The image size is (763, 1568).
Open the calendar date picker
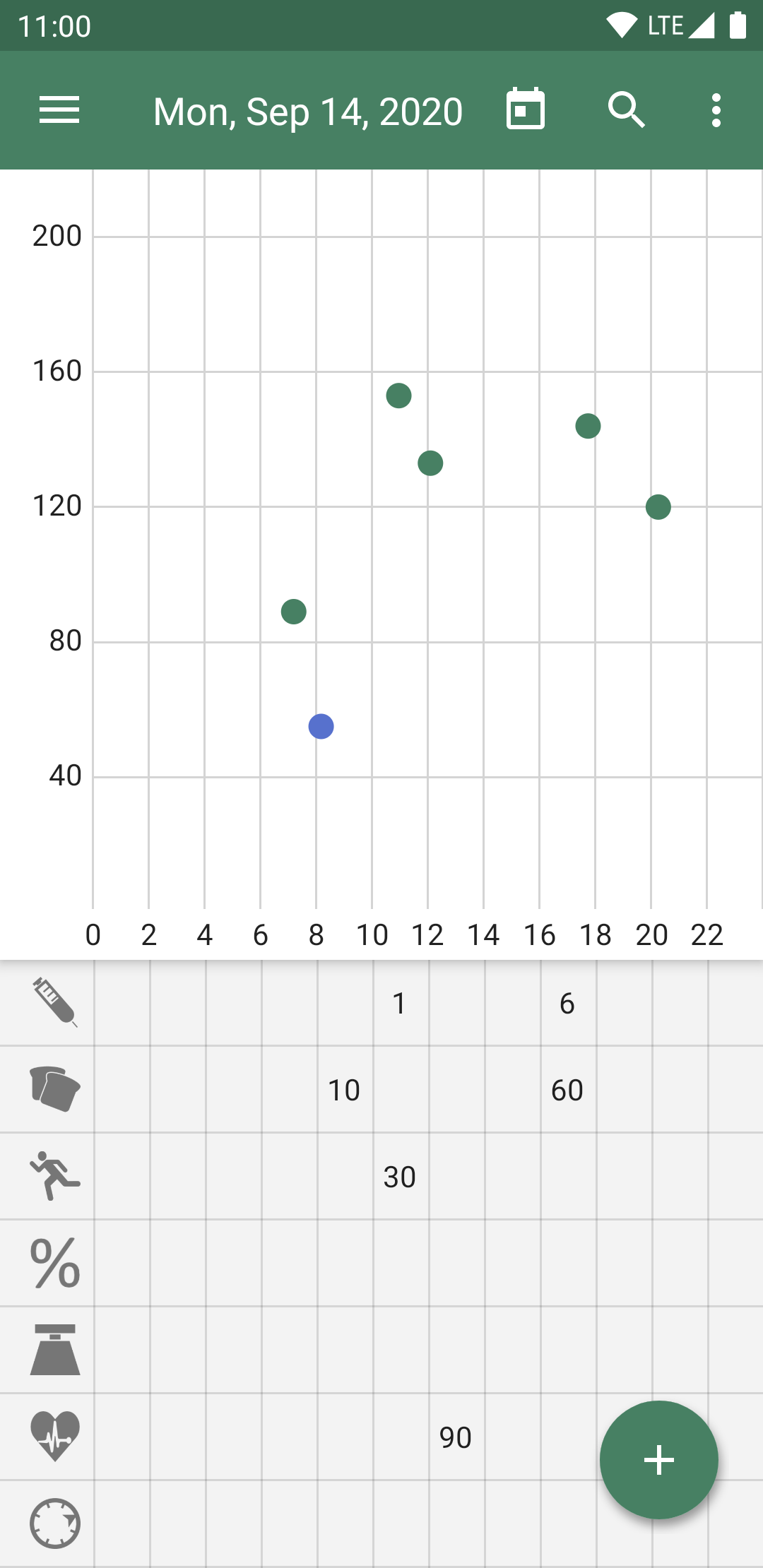click(x=526, y=110)
